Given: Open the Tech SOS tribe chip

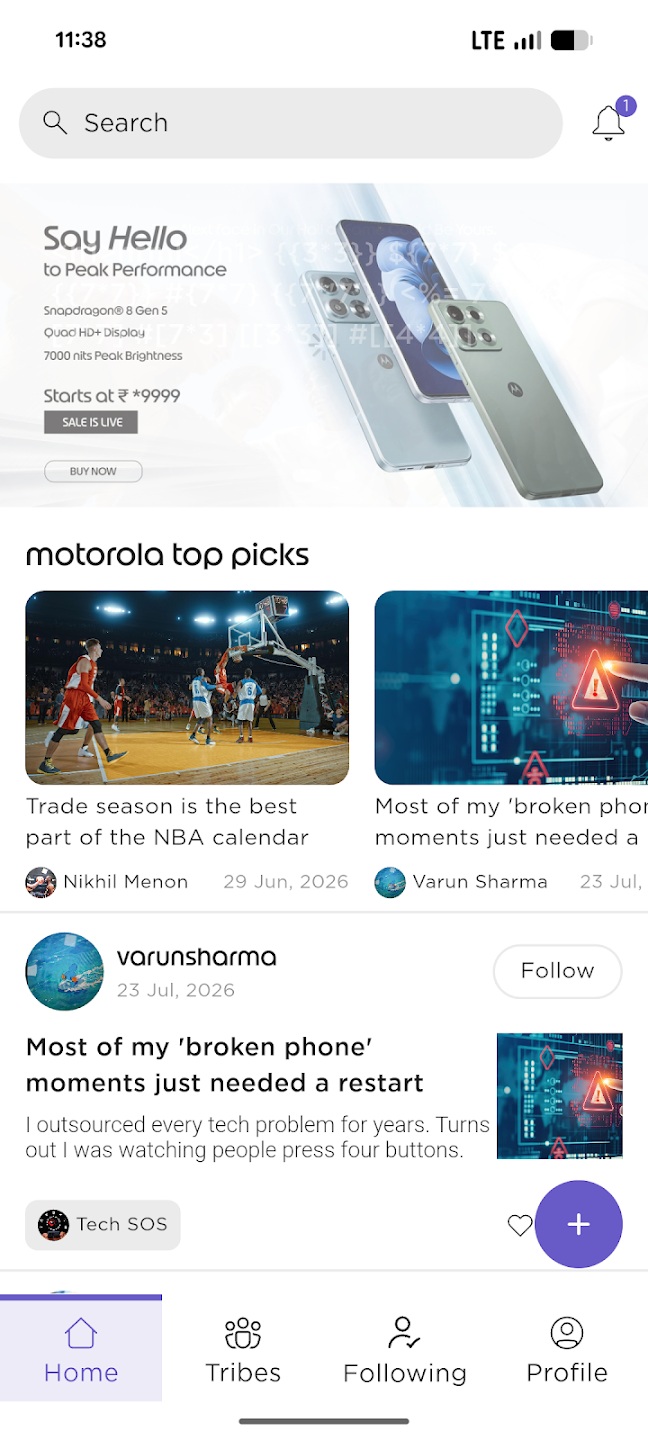Looking at the screenshot, I should pos(103,1225).
